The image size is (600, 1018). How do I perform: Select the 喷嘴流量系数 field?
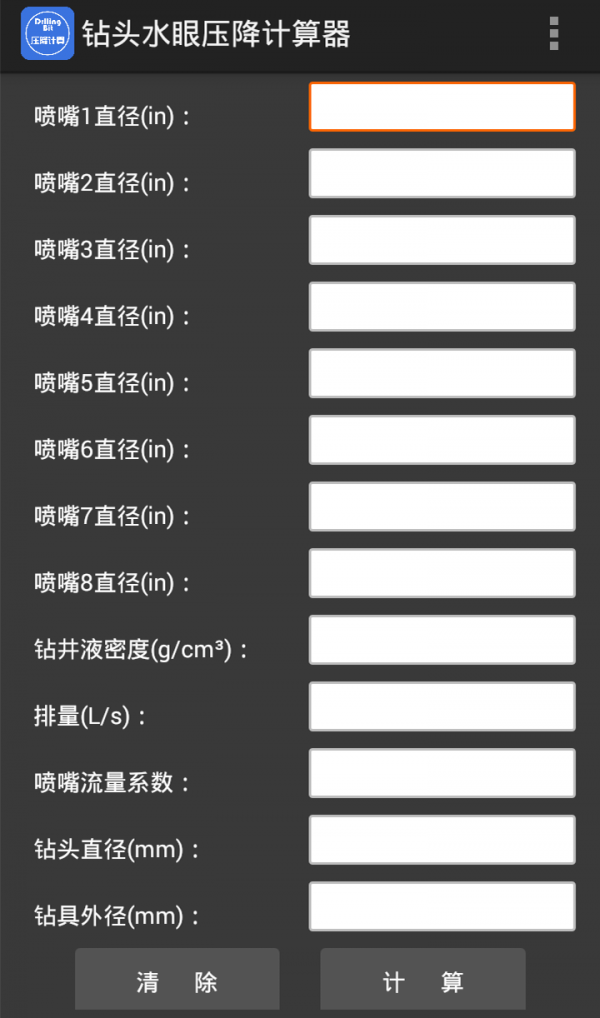coord(442,773)
